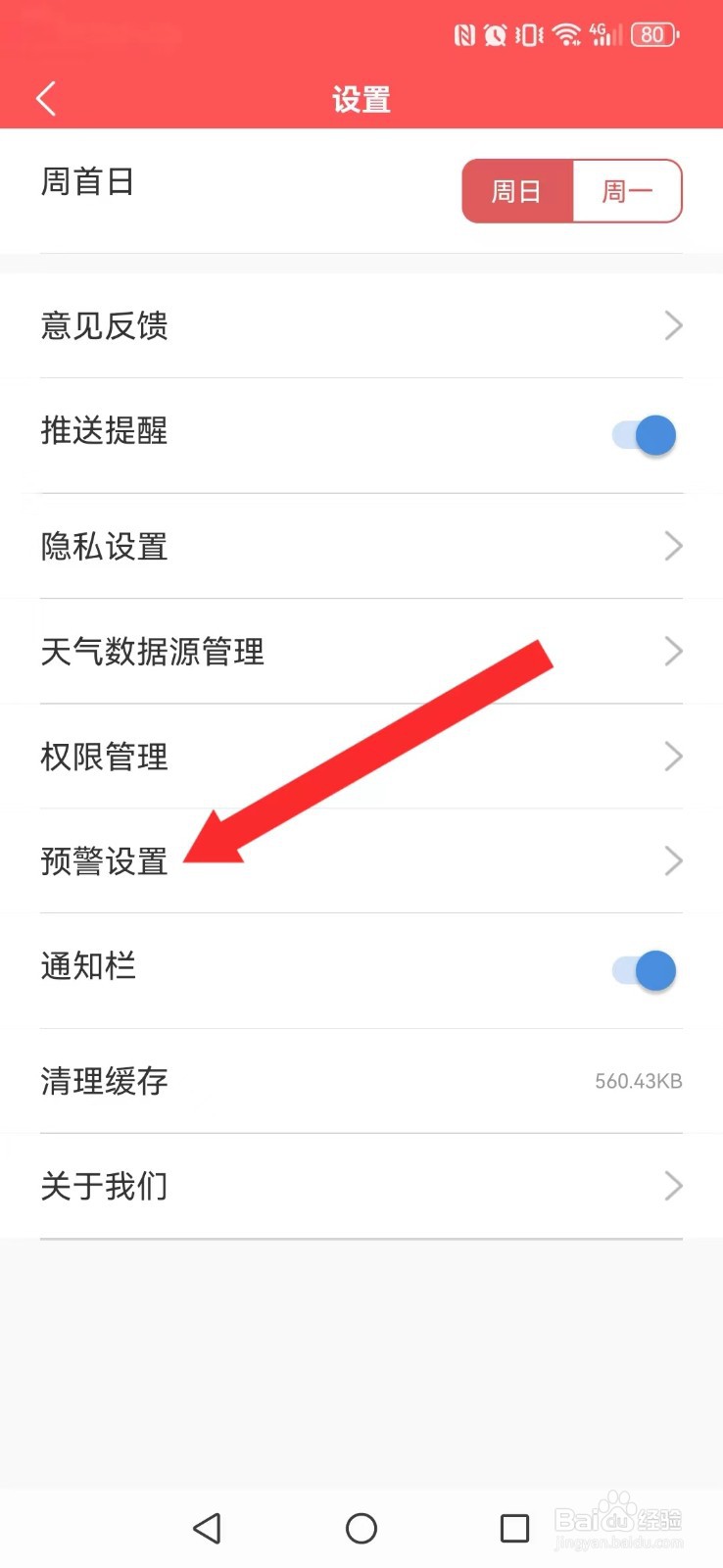The width and height of the screenshot is (723, 1568).
Task: Tap the 设置 title in the header
Action: pos(361,98)
